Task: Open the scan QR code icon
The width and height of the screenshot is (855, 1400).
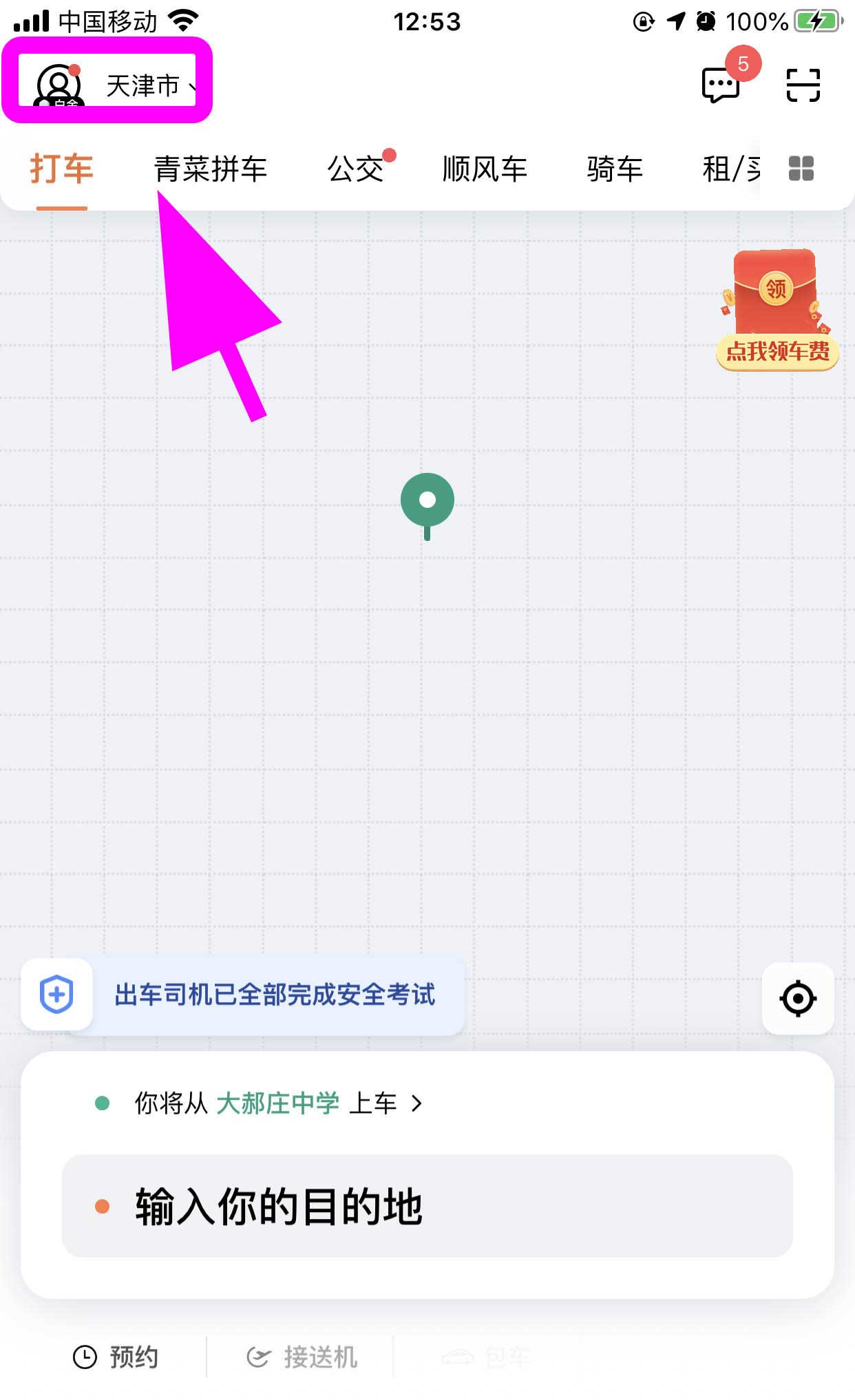Action: point(803,85)
